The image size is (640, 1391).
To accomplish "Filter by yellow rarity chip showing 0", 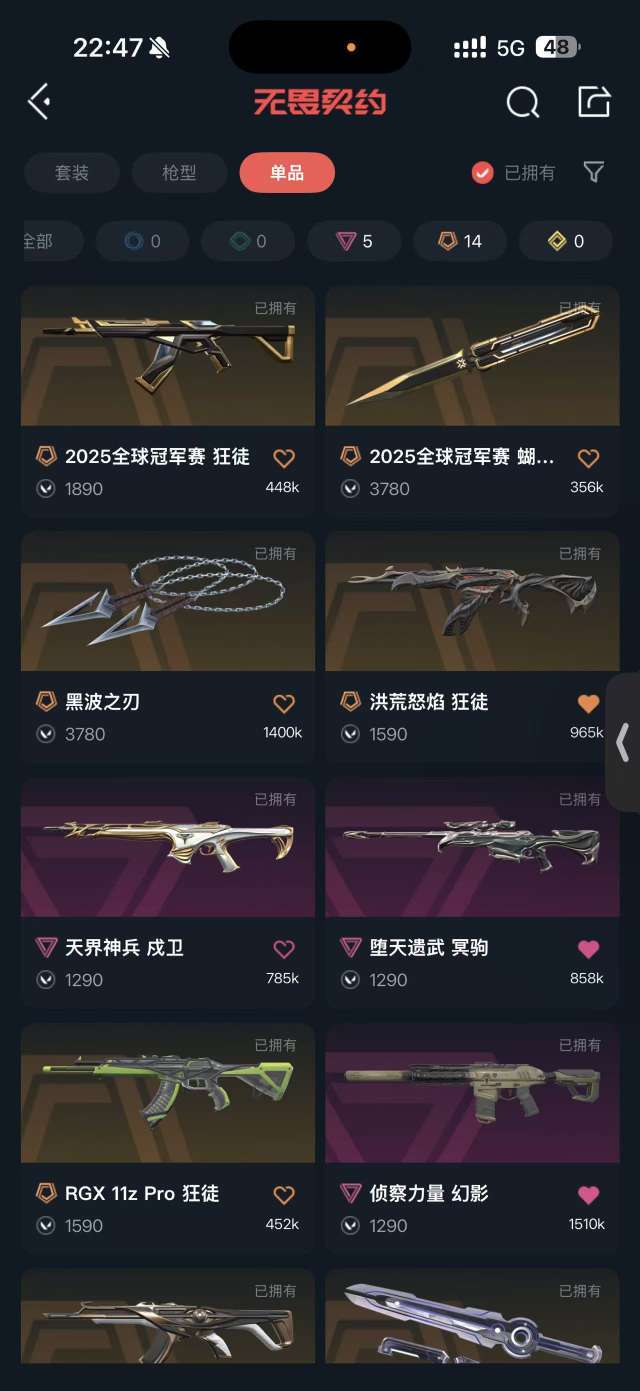I will coord(566,241).
